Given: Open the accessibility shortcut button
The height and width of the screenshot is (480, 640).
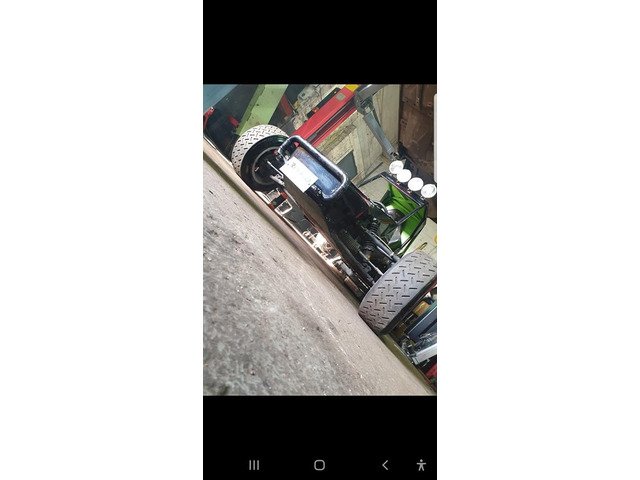Looking at the screenshot, I should click(421, 465).
